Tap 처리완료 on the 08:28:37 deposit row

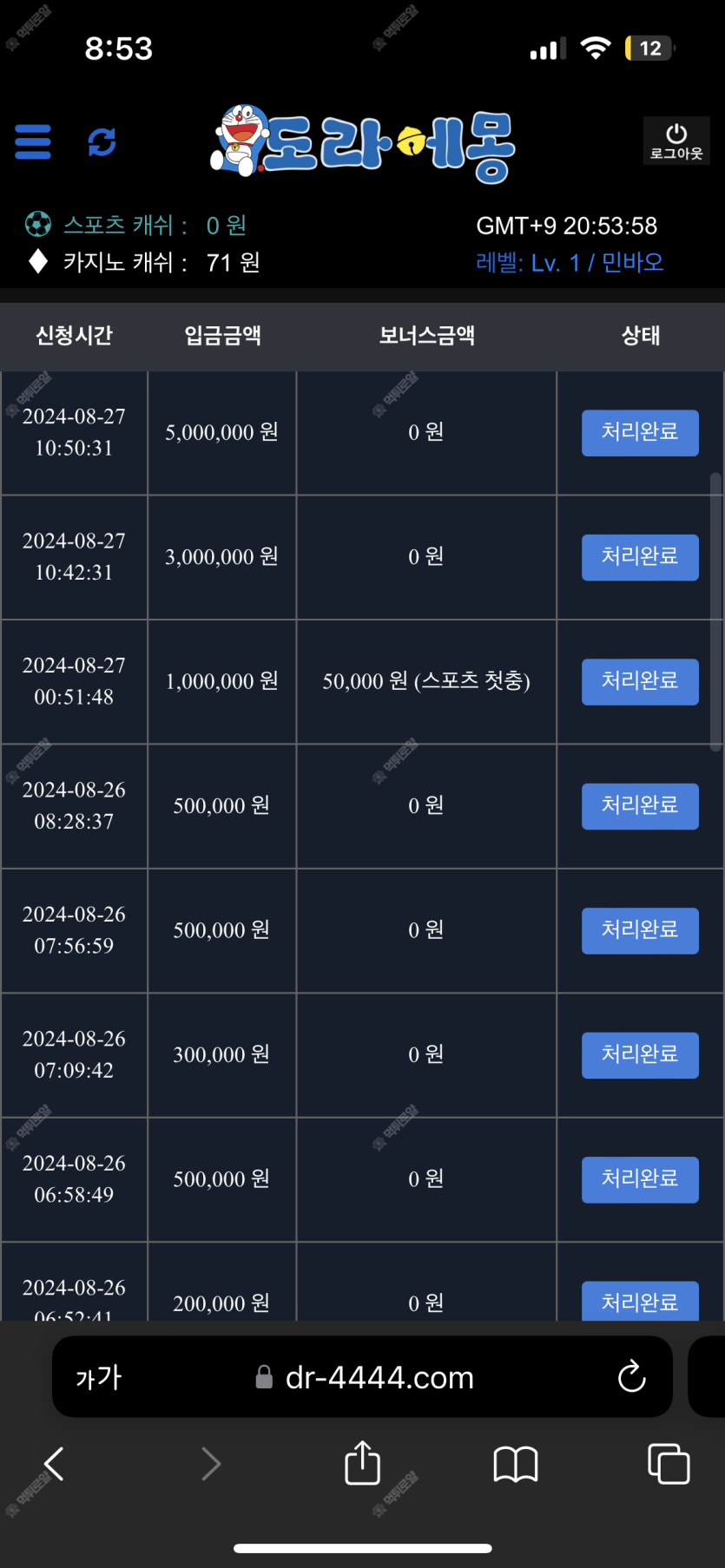(x=640, y=806)
